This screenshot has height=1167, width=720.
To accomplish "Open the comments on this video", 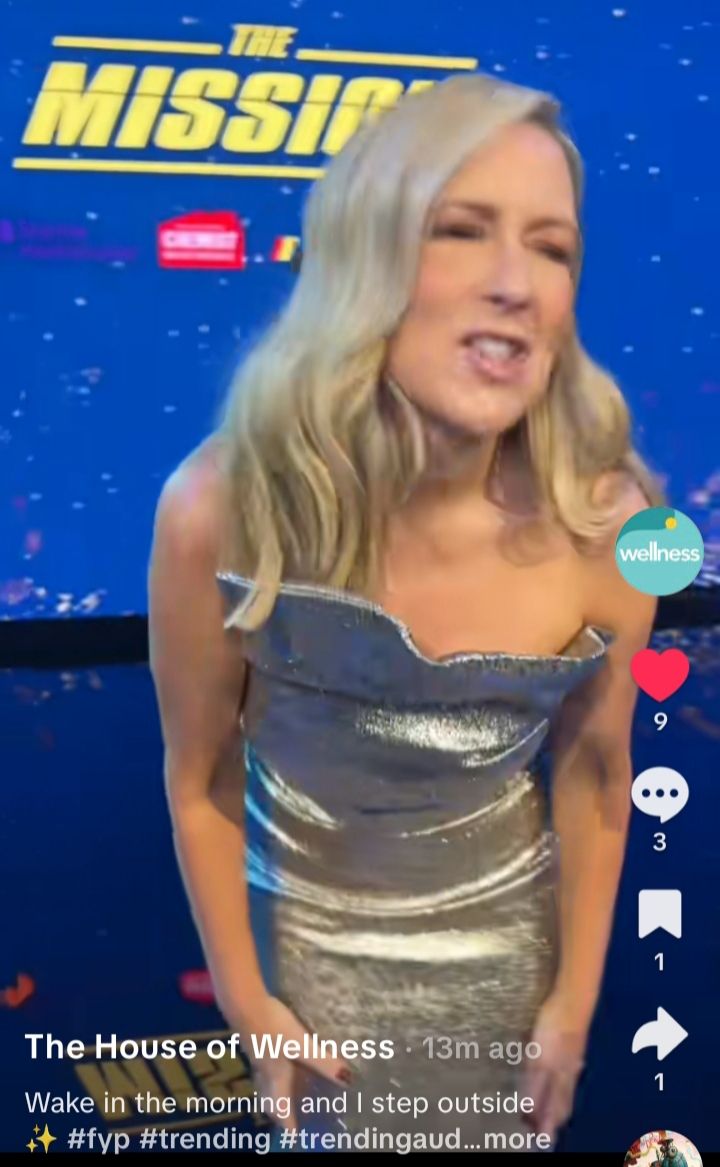I will click(x=659, y=795).
